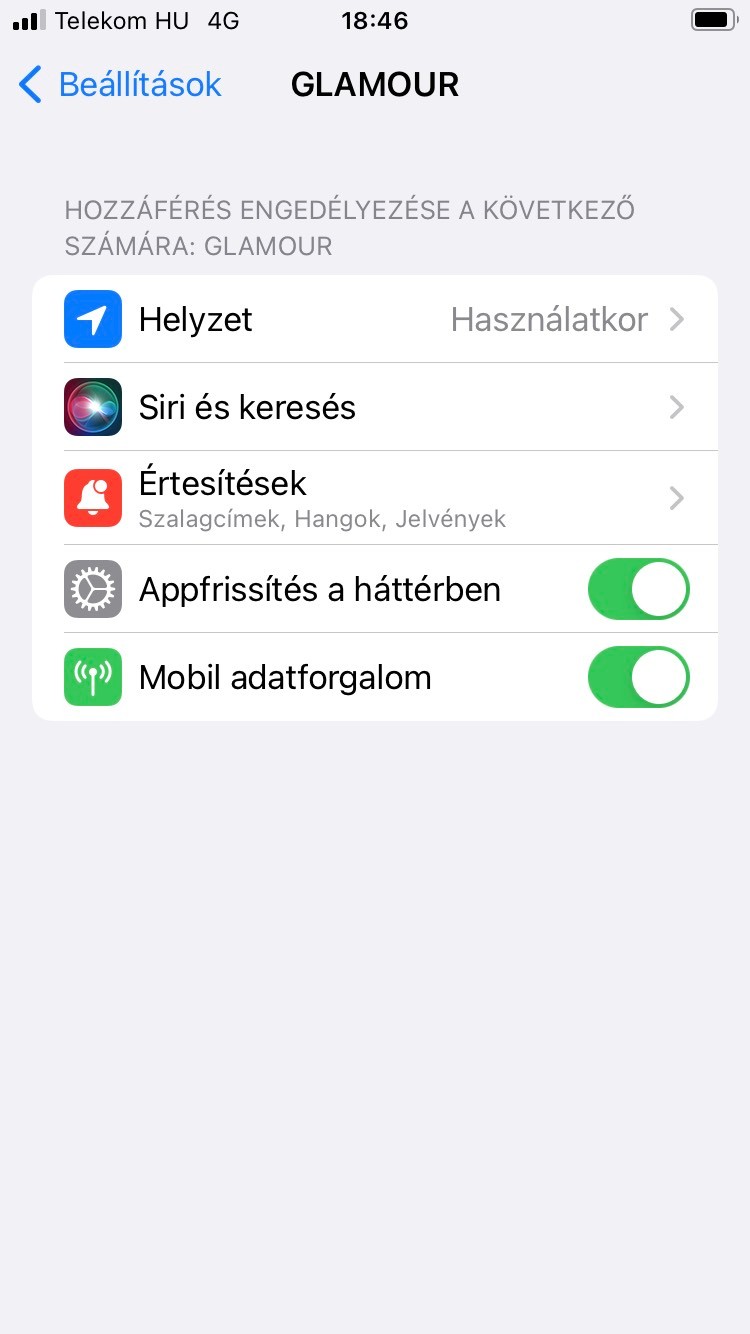The width and height of the screenshot is (750, 1334).
Task: Expand Siri és keresés settings chevron
Action: tap(677, 406)
